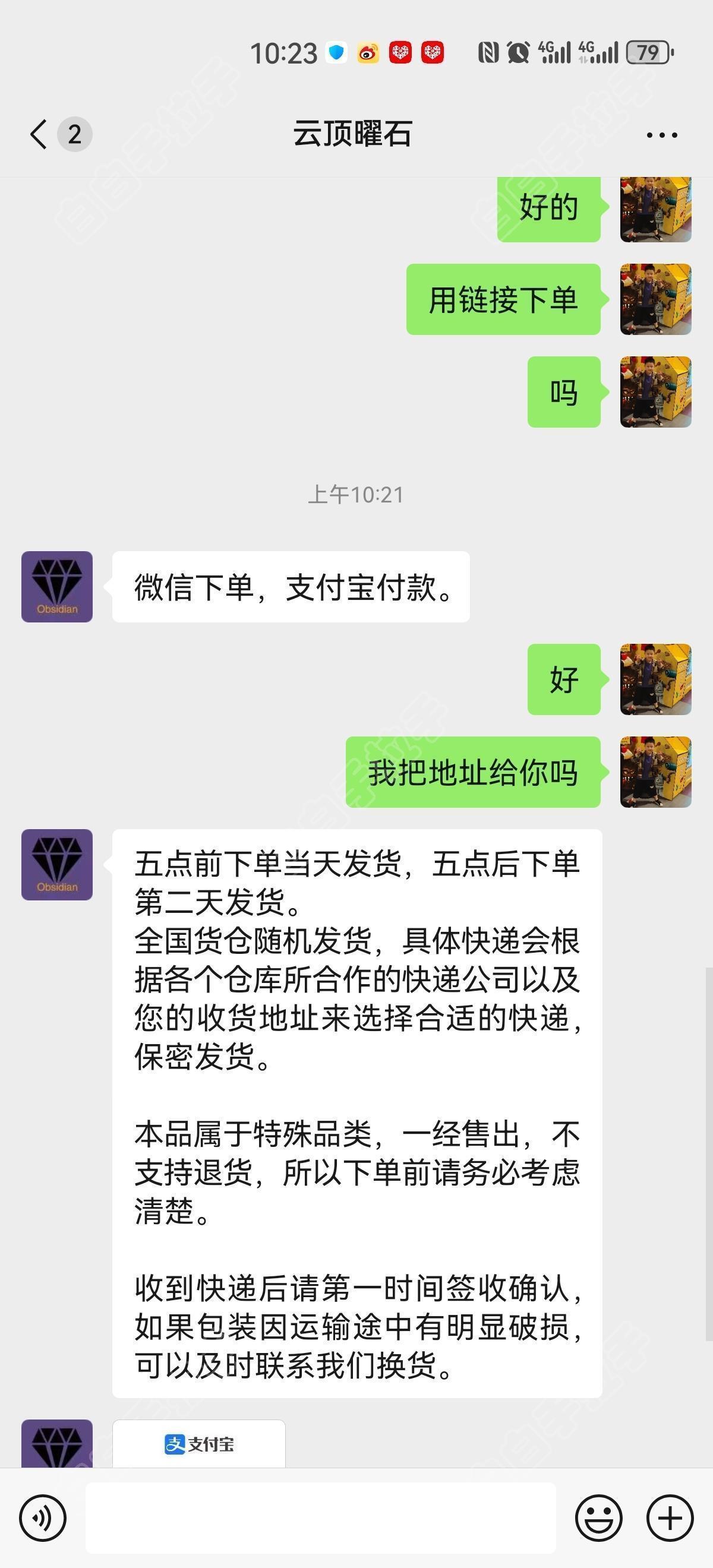
Task: Open the plus attachments panel
Action: 670,1518
